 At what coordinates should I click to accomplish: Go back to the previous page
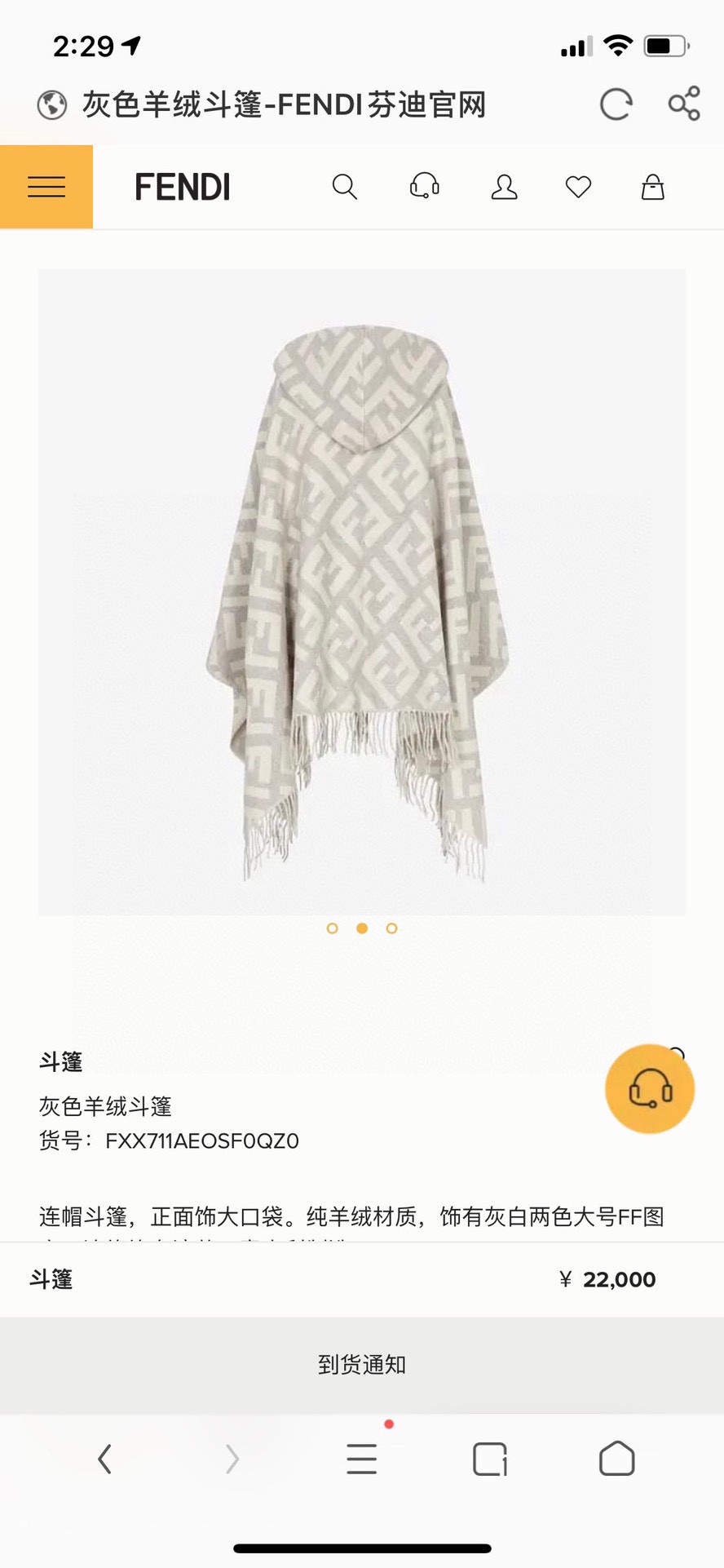coord(104,1459)
